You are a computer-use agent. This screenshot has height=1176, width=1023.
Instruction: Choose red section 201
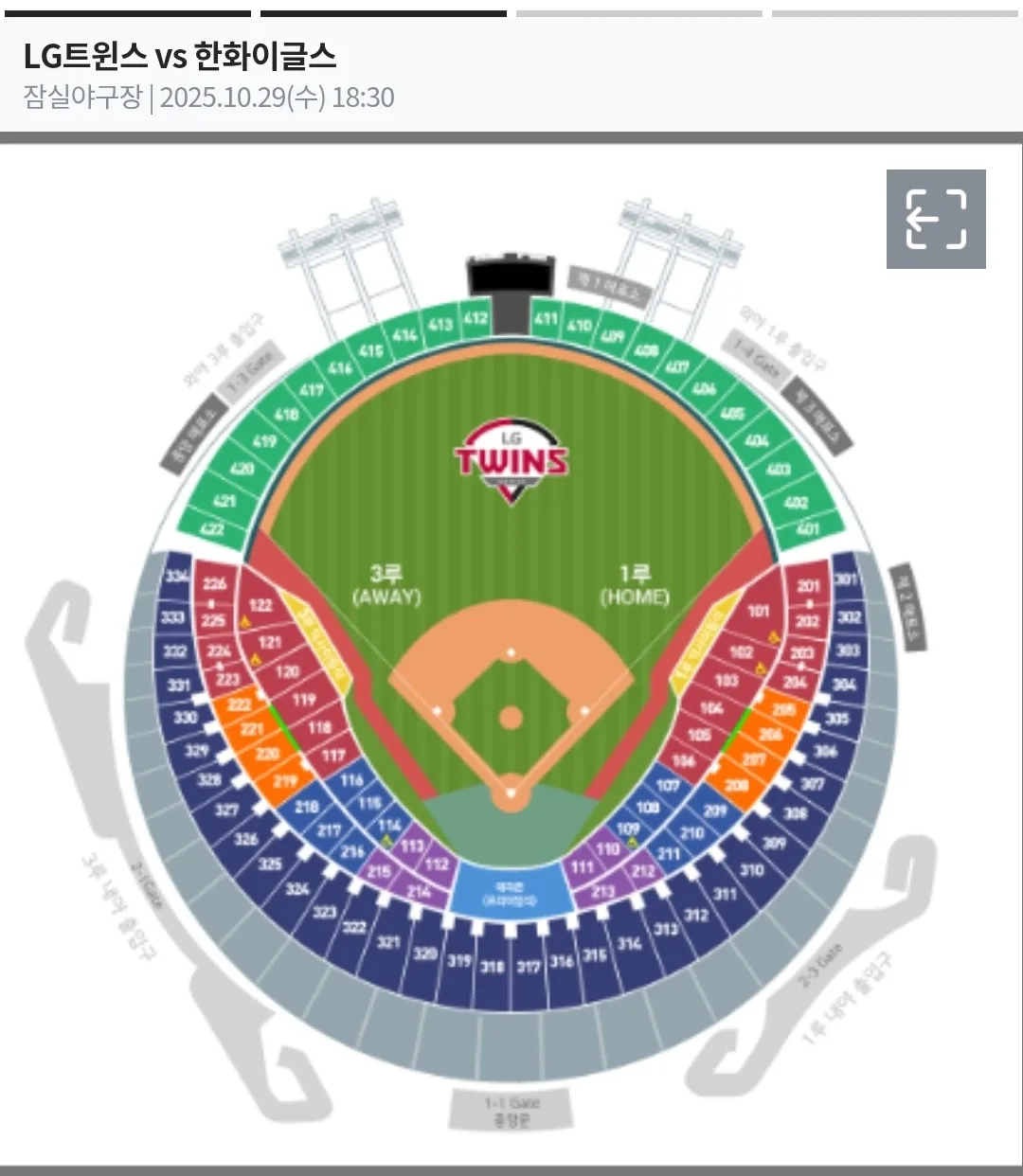(807, 586)
